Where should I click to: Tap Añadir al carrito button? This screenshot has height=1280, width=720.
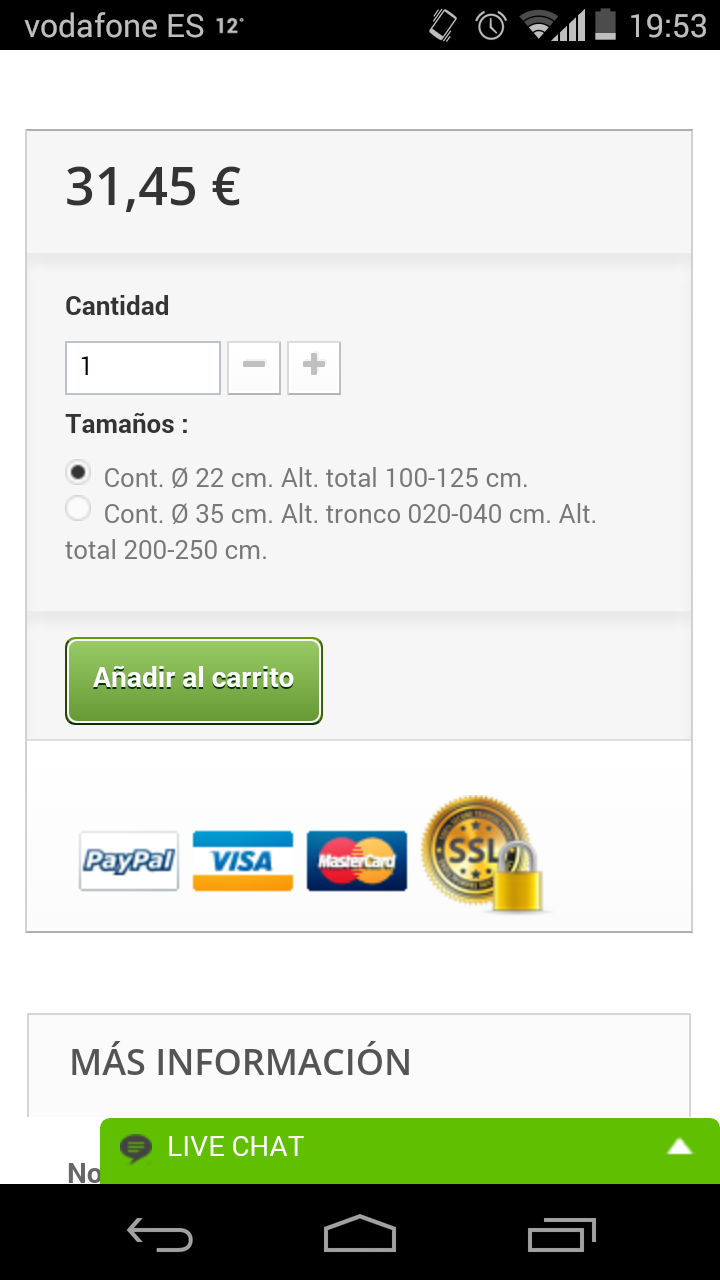pyautogui.click(x=194, y=680)
